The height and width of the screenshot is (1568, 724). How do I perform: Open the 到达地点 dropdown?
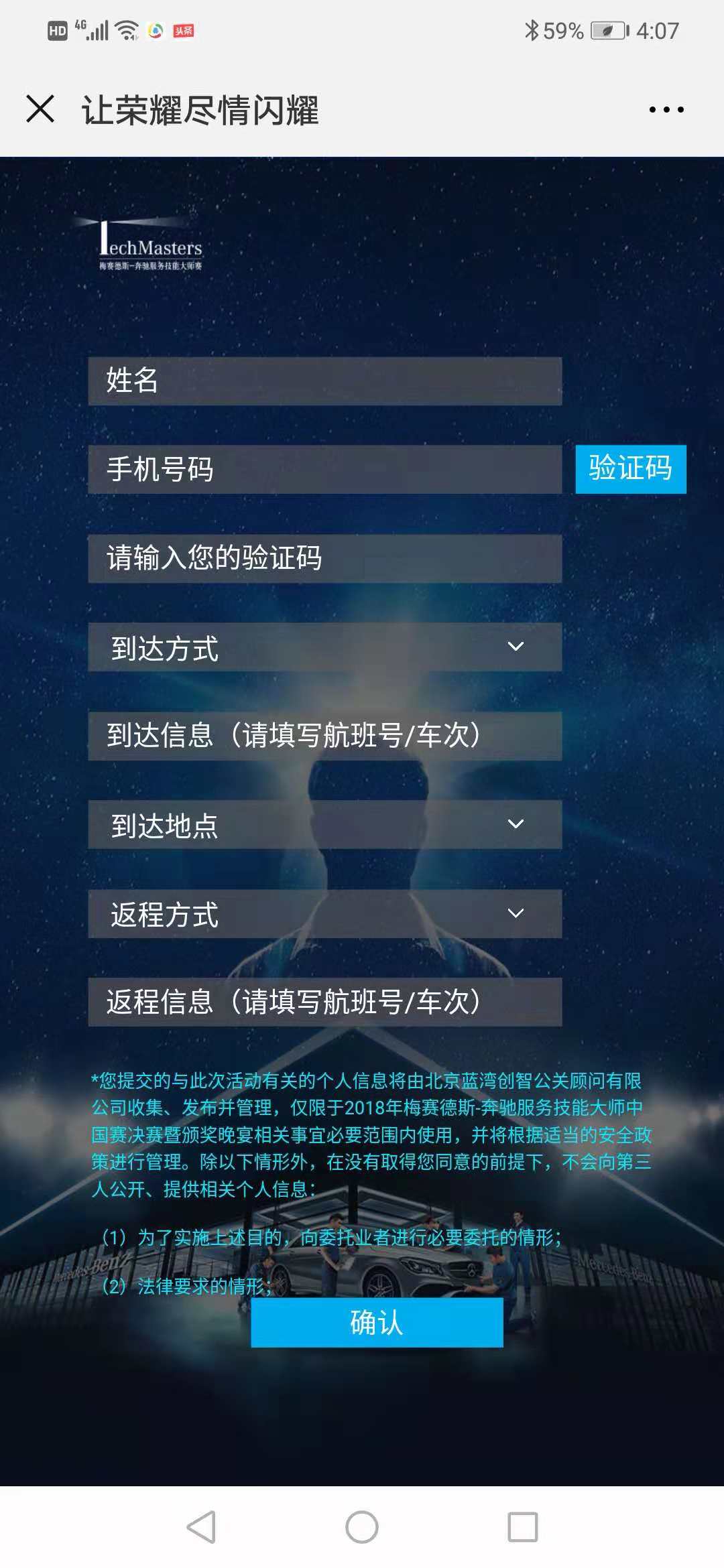pos(324,825)
